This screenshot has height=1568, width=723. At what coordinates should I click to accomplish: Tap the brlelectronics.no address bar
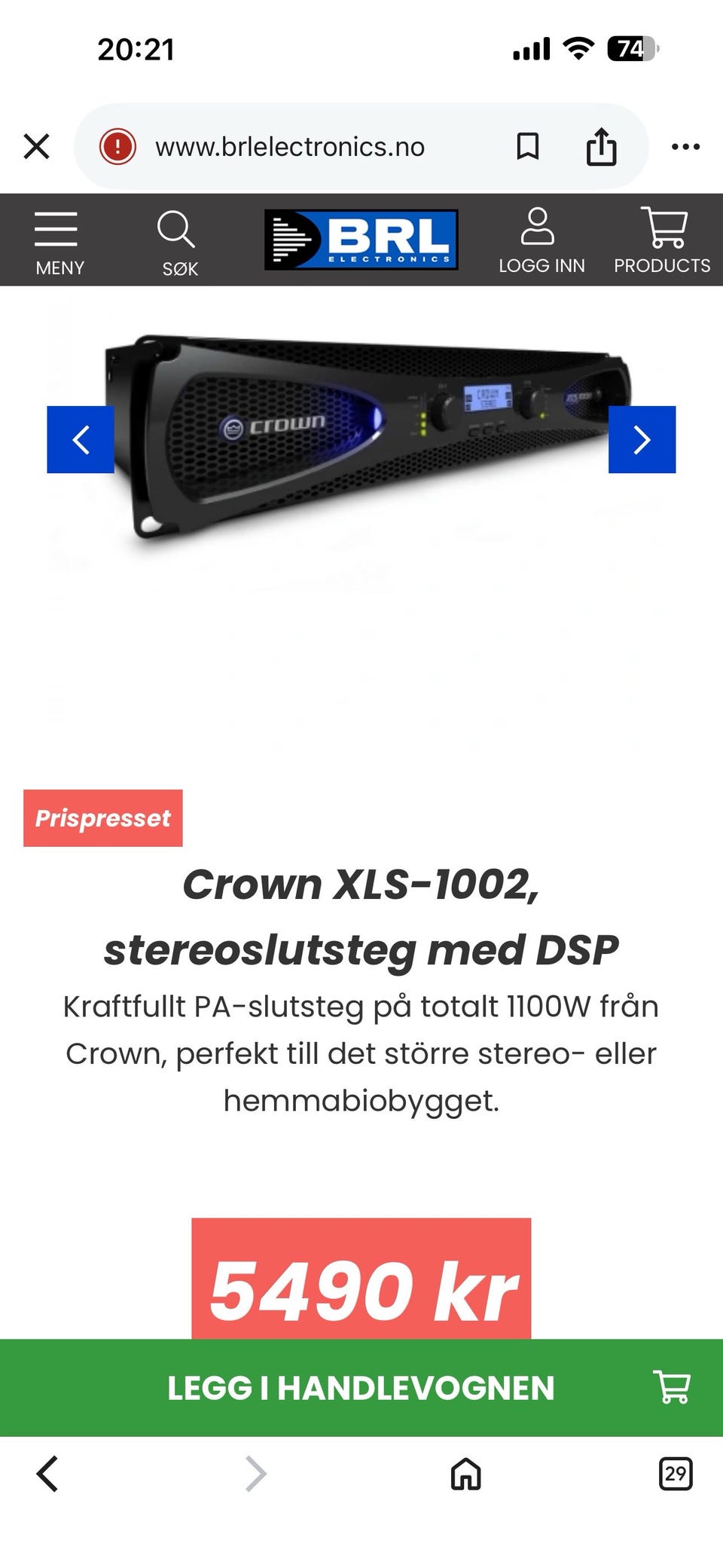click(x=290, y=147)
